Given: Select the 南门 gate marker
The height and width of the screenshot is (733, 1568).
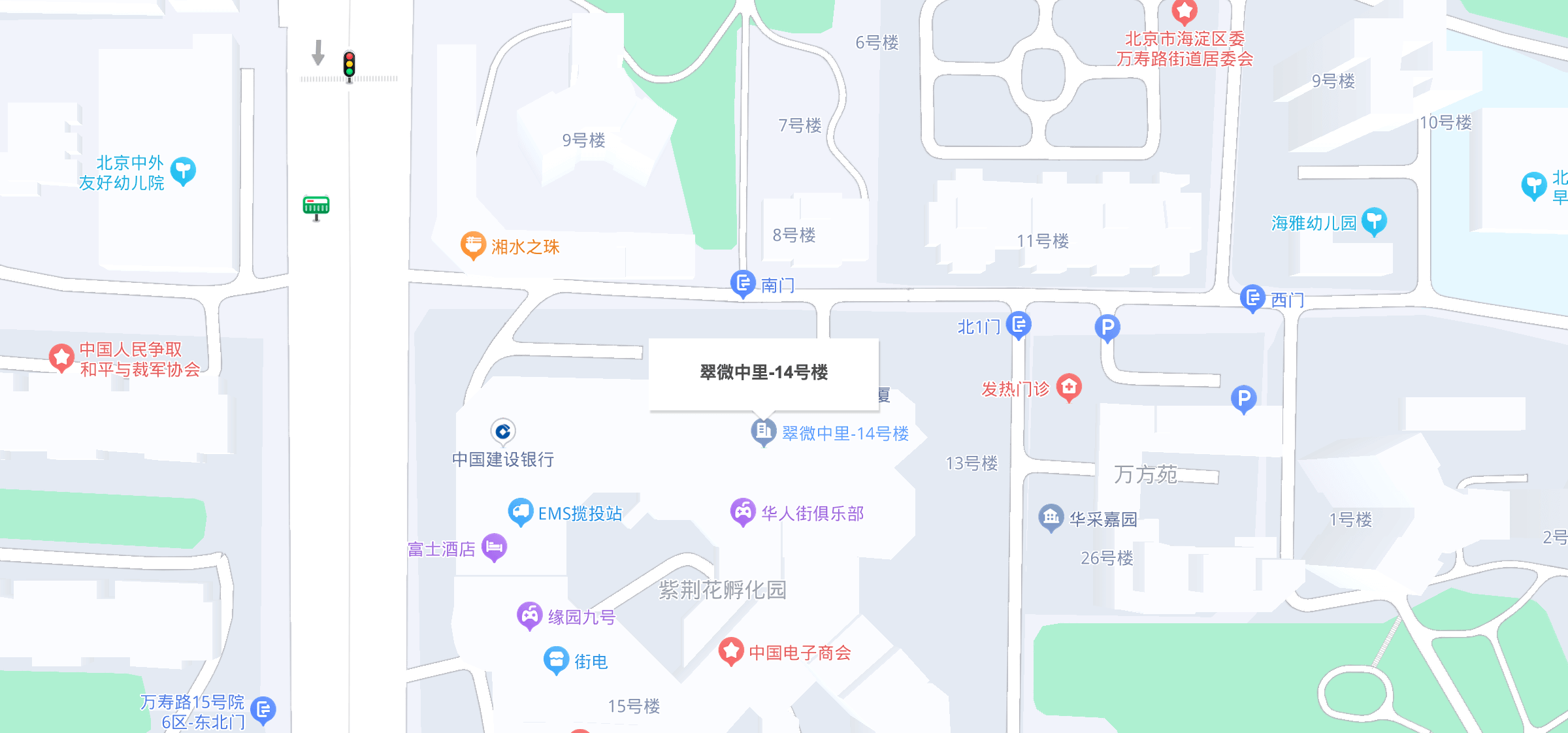Looking at the screenshot, I should (743, 284).
